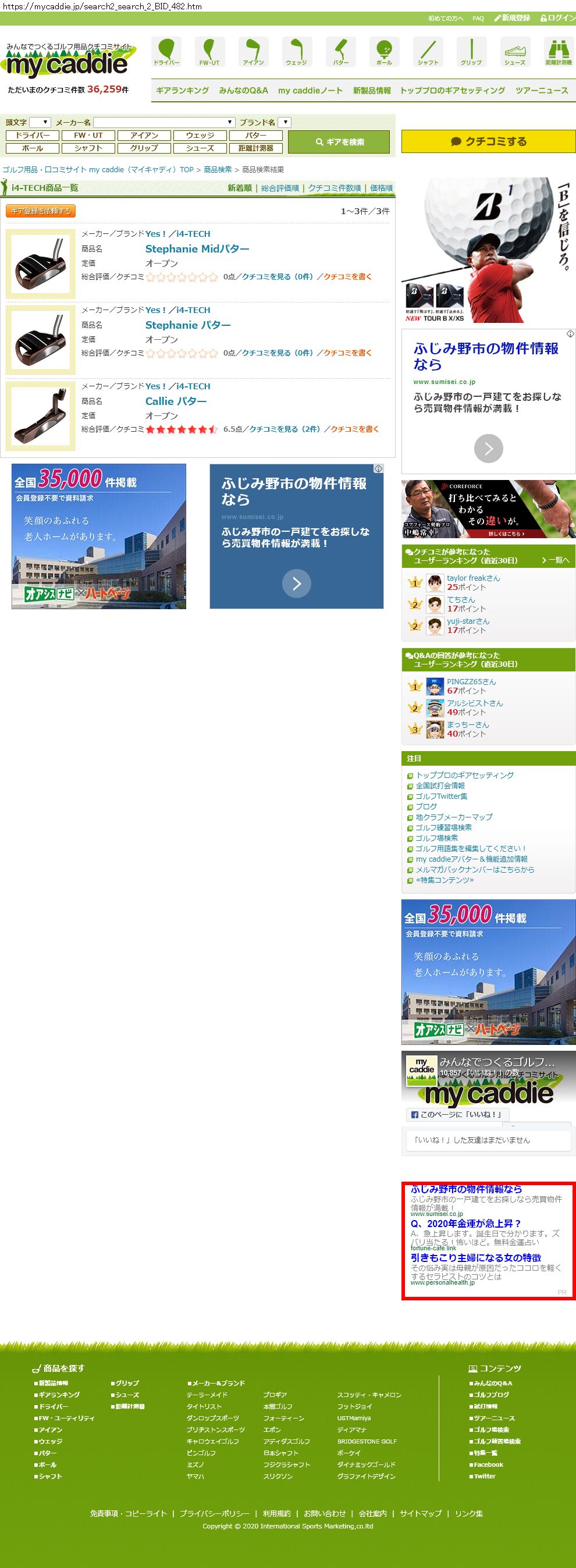Image resolution: width=576 pixels, height=1568 pixels.
Task: Tap the yellow クチコミする button
Action: click(488, 141)
